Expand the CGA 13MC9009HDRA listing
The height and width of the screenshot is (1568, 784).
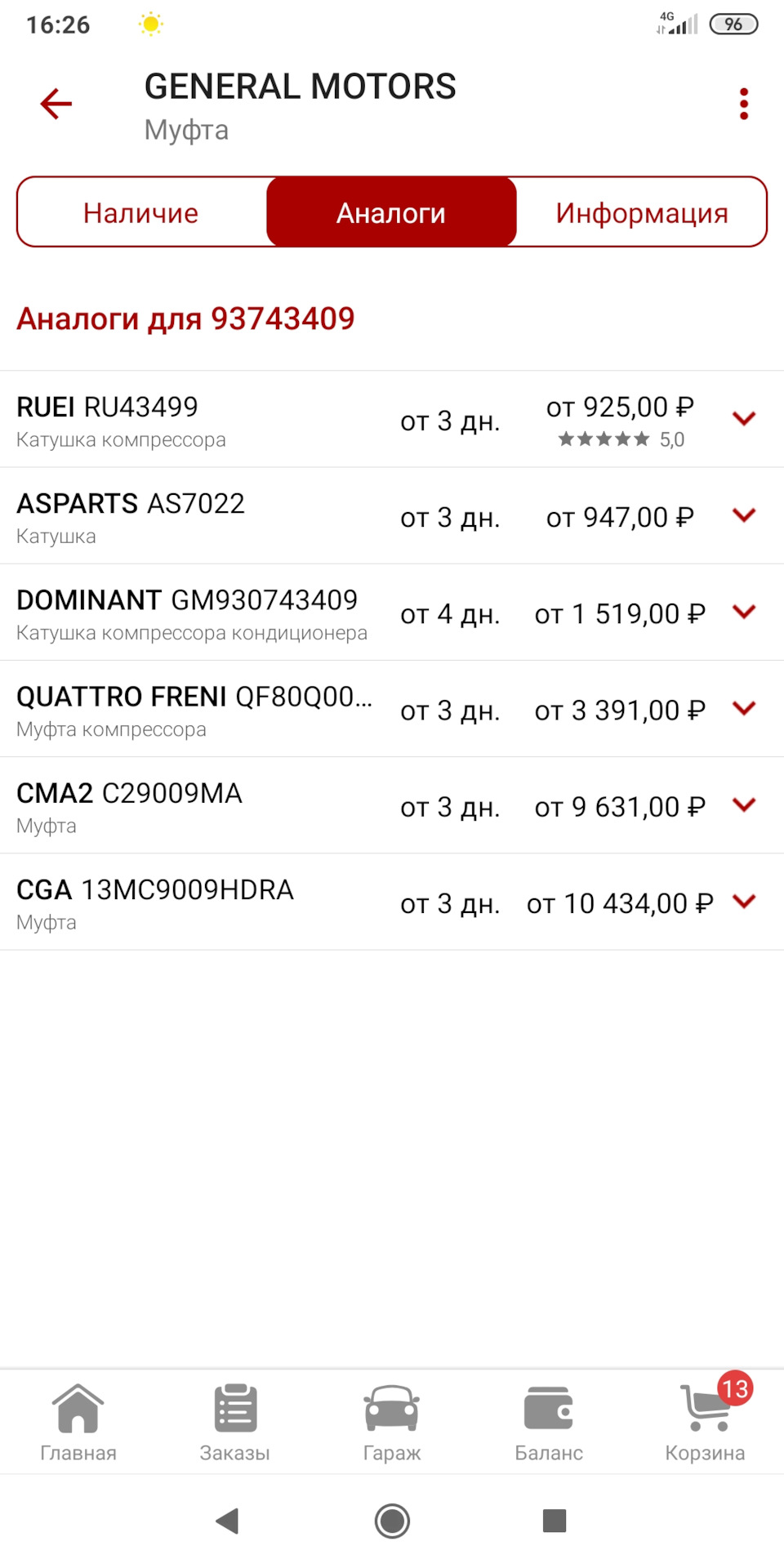pyautogui.click(x=744, y=902)
